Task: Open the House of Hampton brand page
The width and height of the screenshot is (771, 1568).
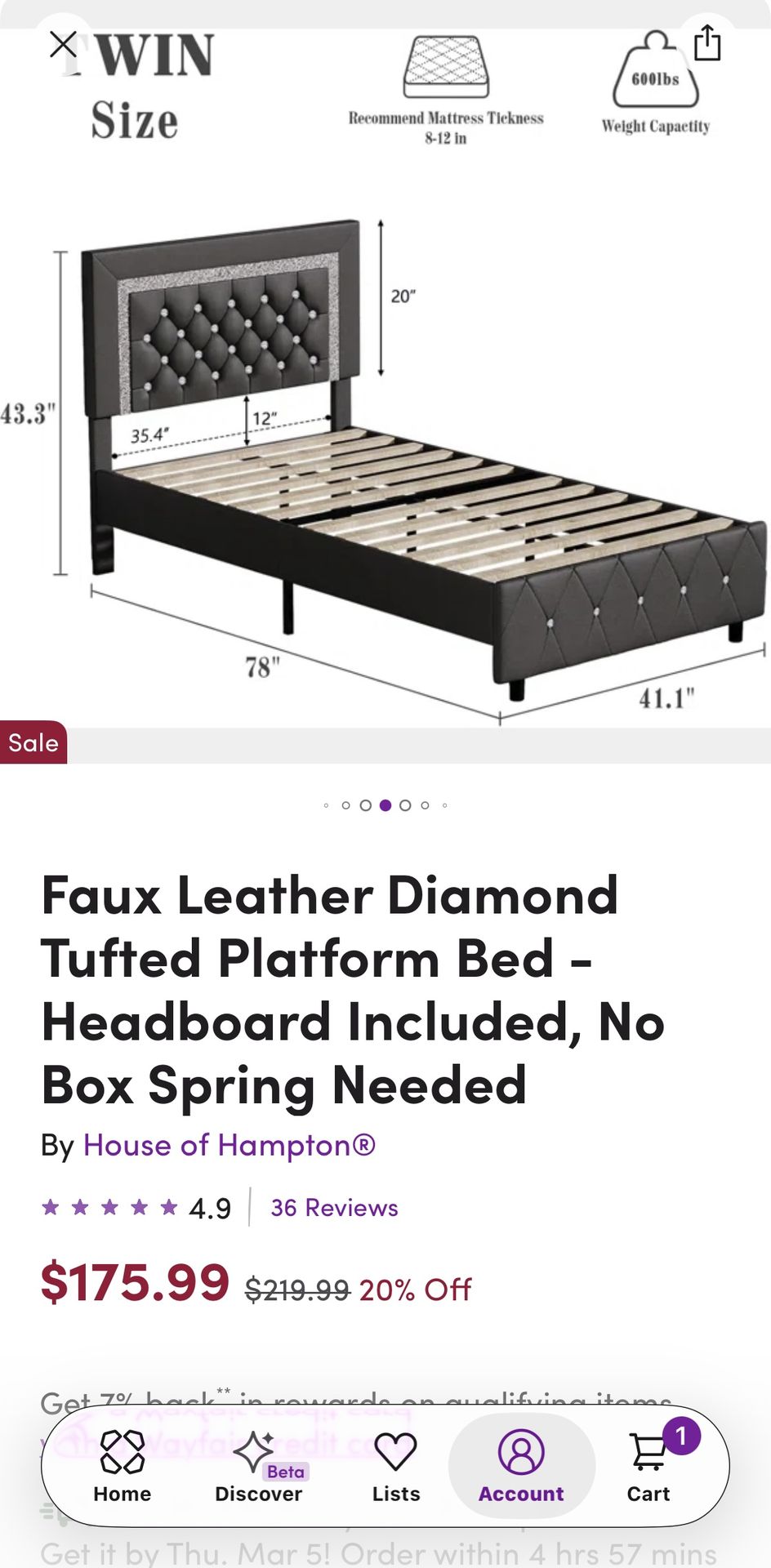Action: (x=230, y=1145)
